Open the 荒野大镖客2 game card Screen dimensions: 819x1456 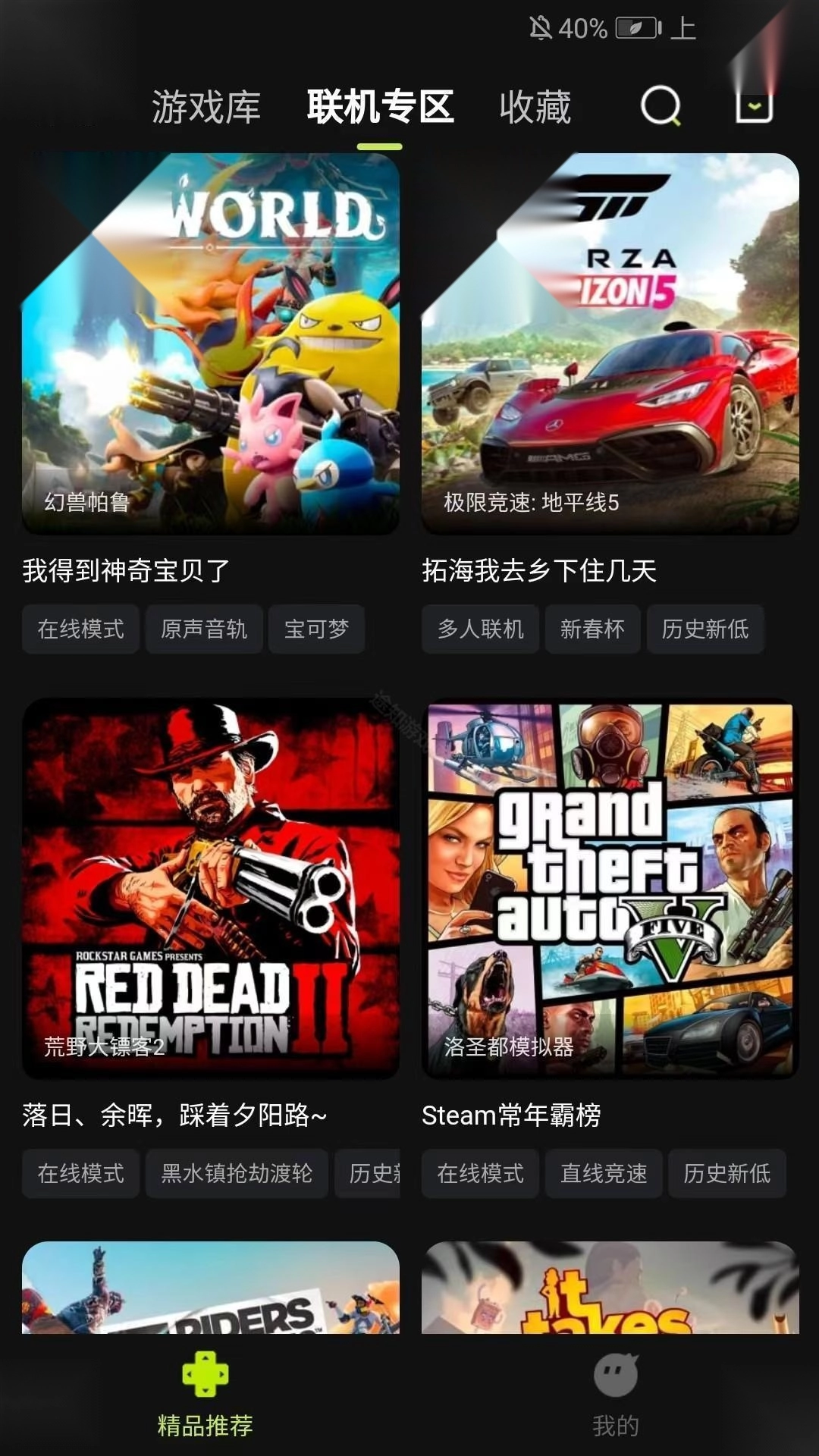211,888
